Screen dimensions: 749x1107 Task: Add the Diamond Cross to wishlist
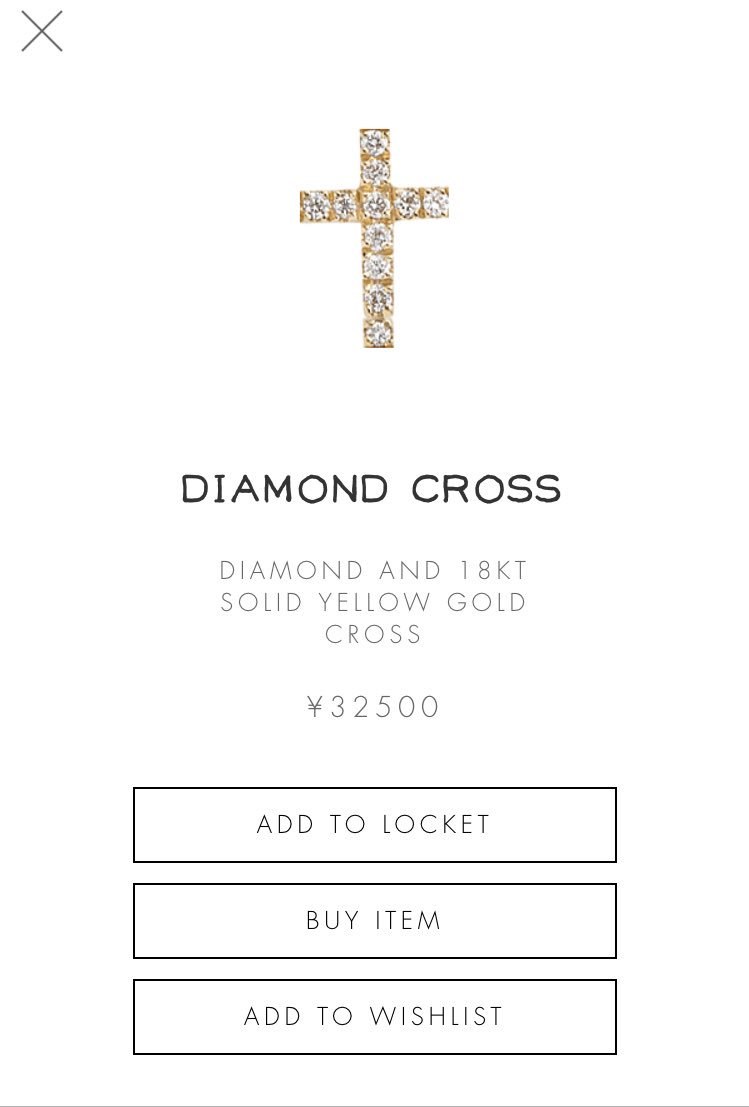374,1016
